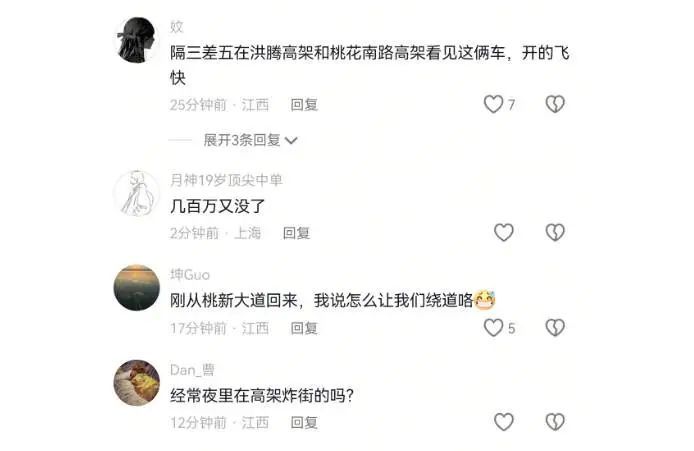
Task: Like Dan_曹's comment about 炸街
Action: click(504, 422)
